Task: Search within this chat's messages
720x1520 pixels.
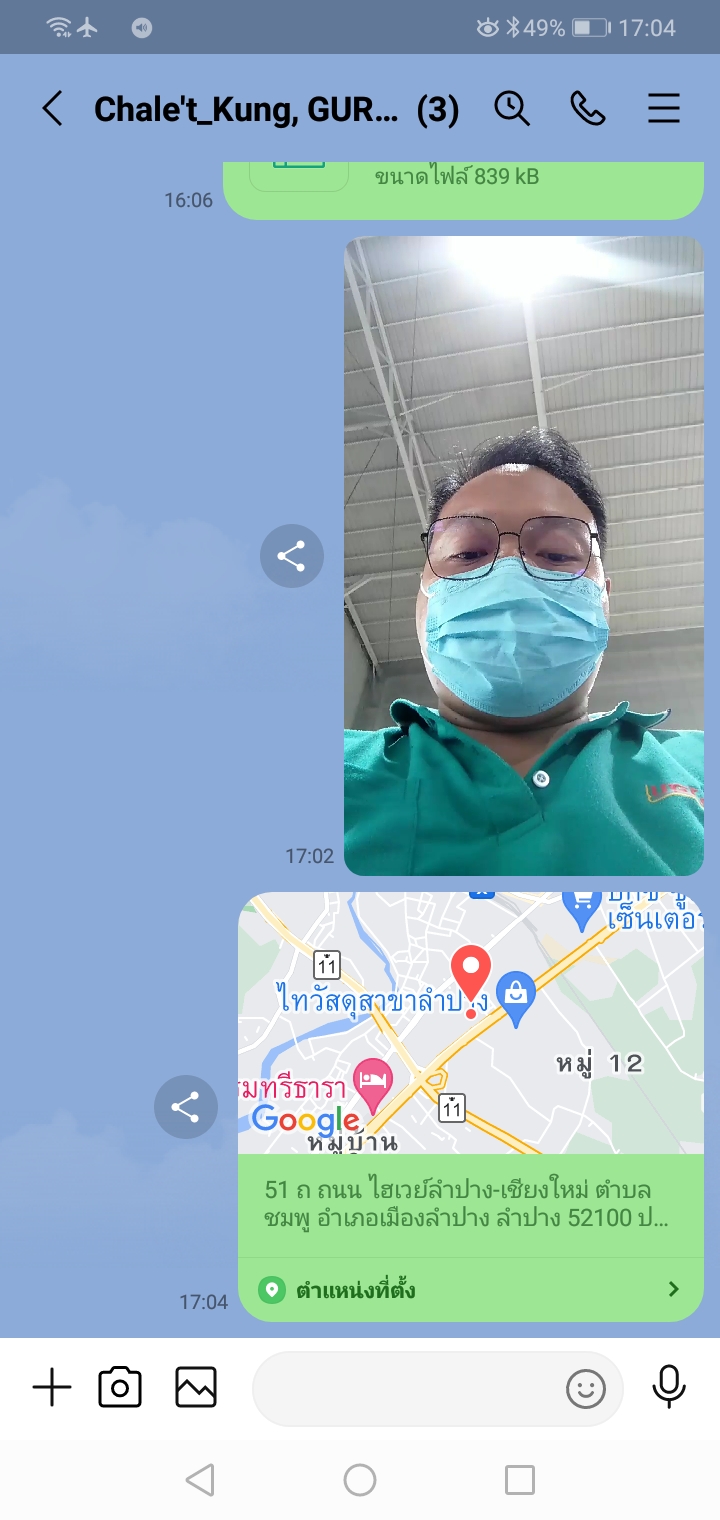Action: 512,109
